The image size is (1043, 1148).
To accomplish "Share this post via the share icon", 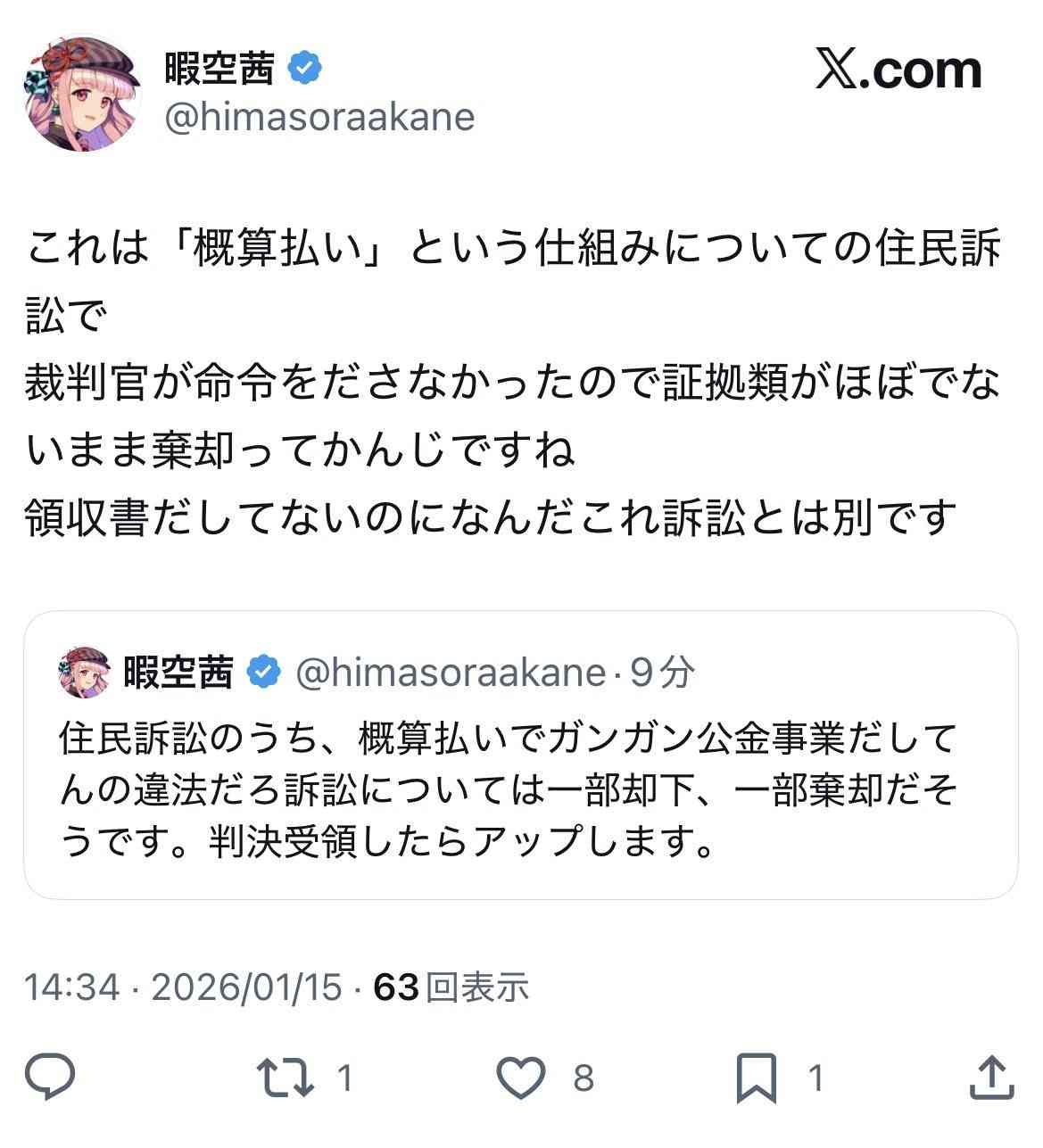I will [991, 1078].
